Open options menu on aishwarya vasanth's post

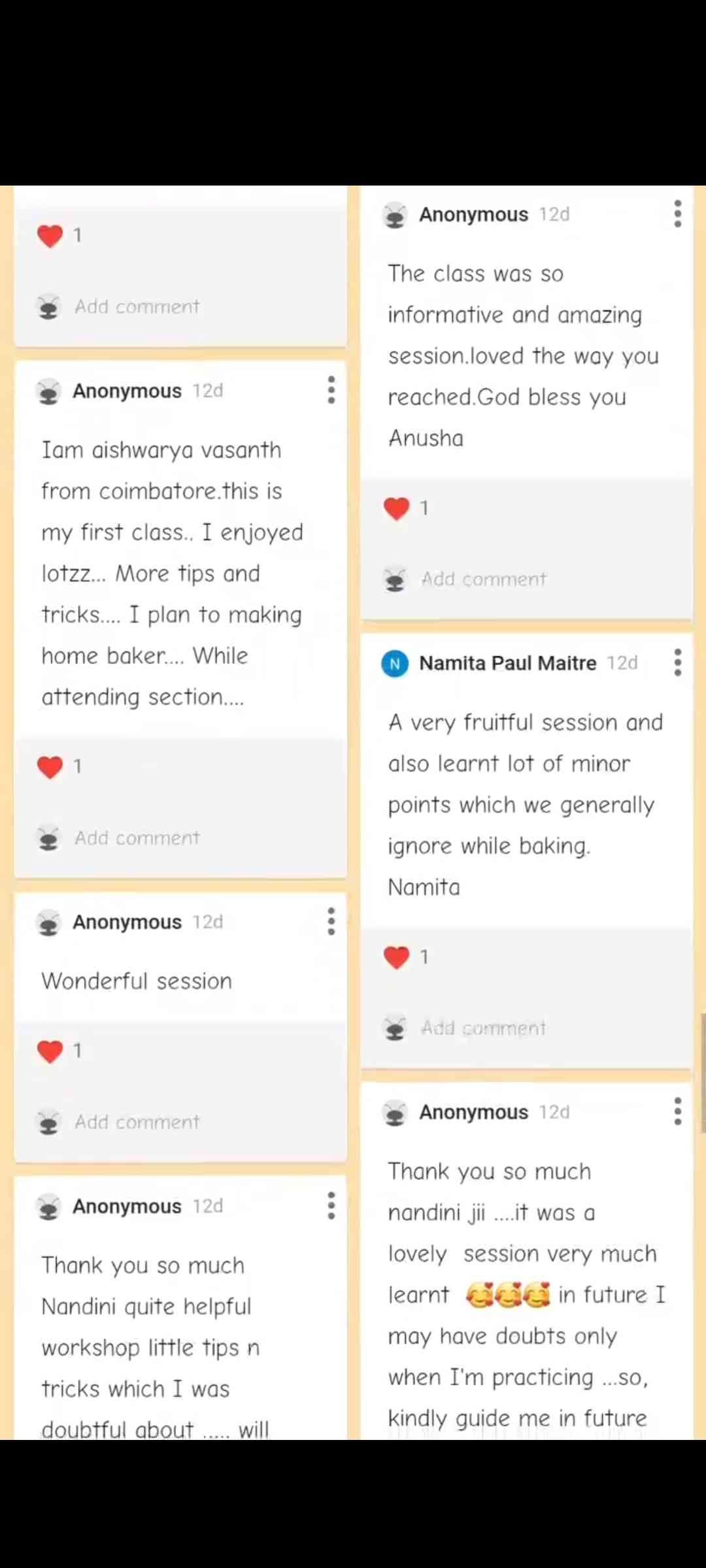point(331,390)
